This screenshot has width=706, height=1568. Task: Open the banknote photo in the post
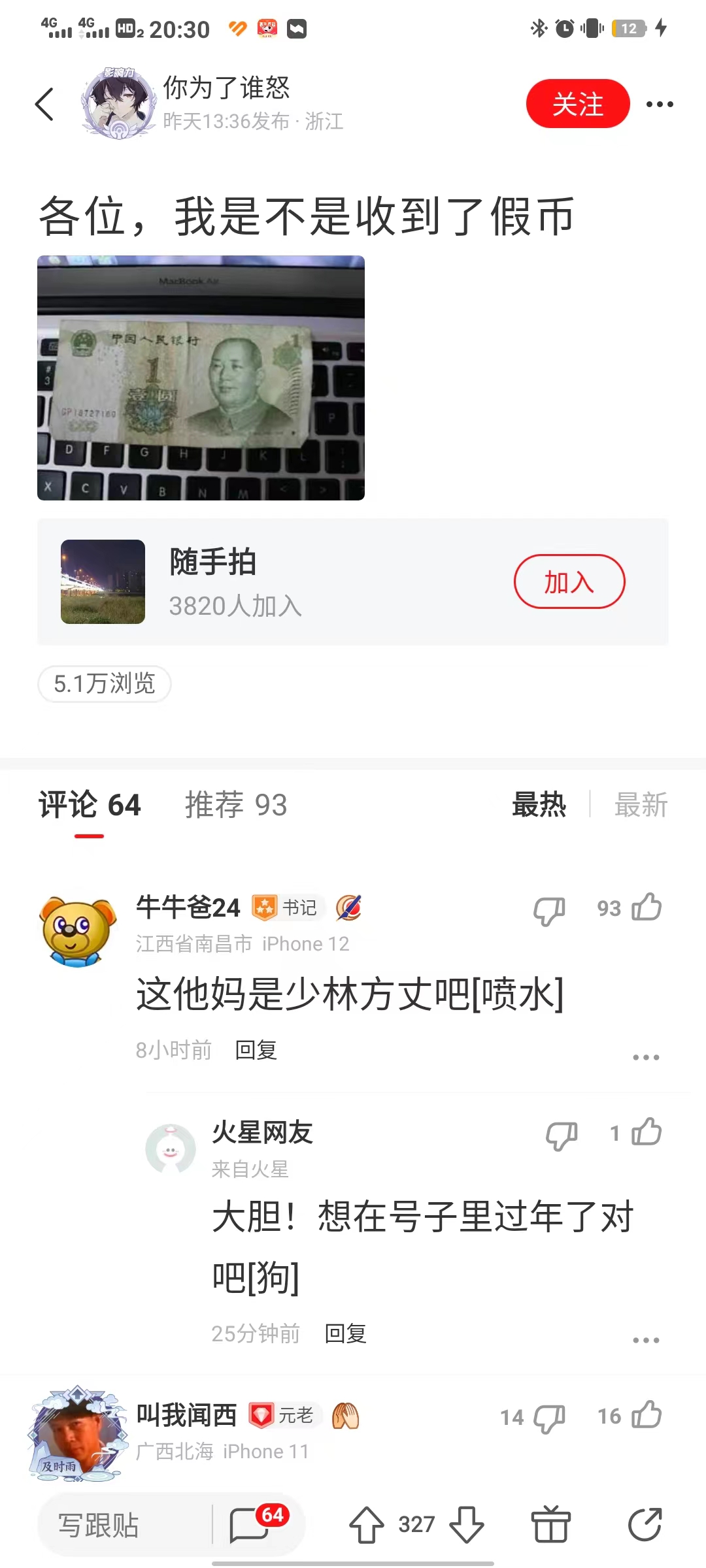click(201, 378)
